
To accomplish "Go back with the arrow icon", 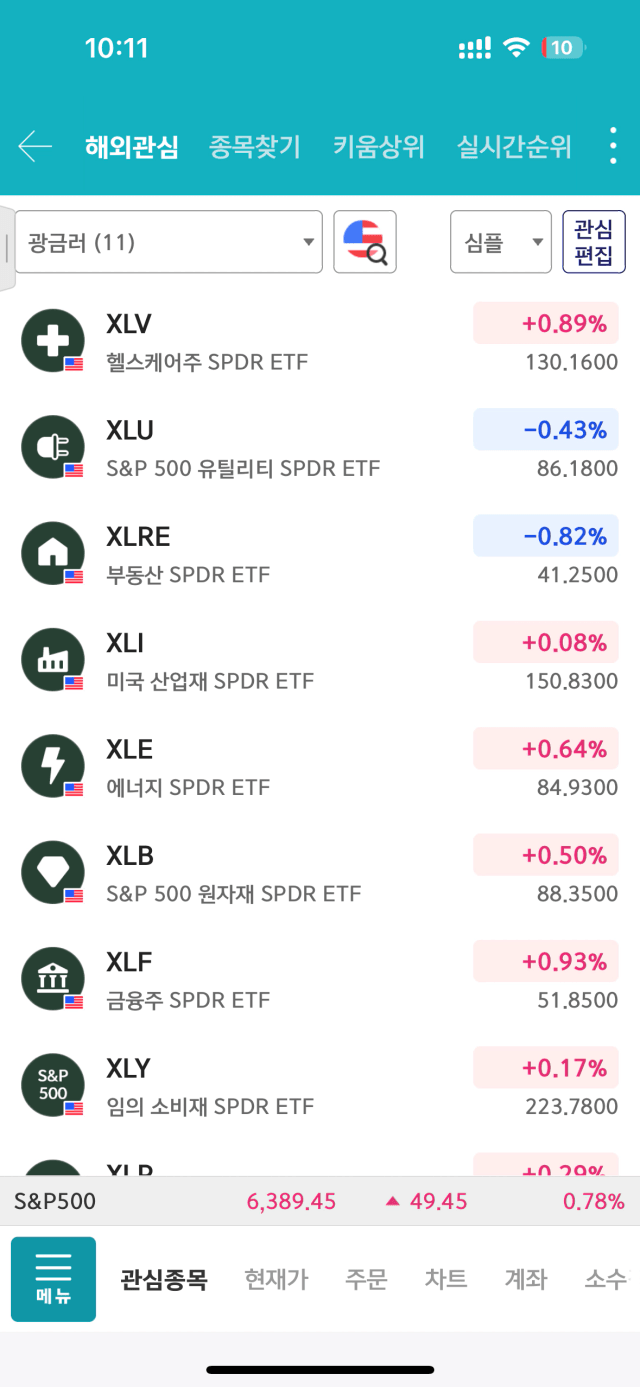I will pyautogui.click(x=35, y=147).
